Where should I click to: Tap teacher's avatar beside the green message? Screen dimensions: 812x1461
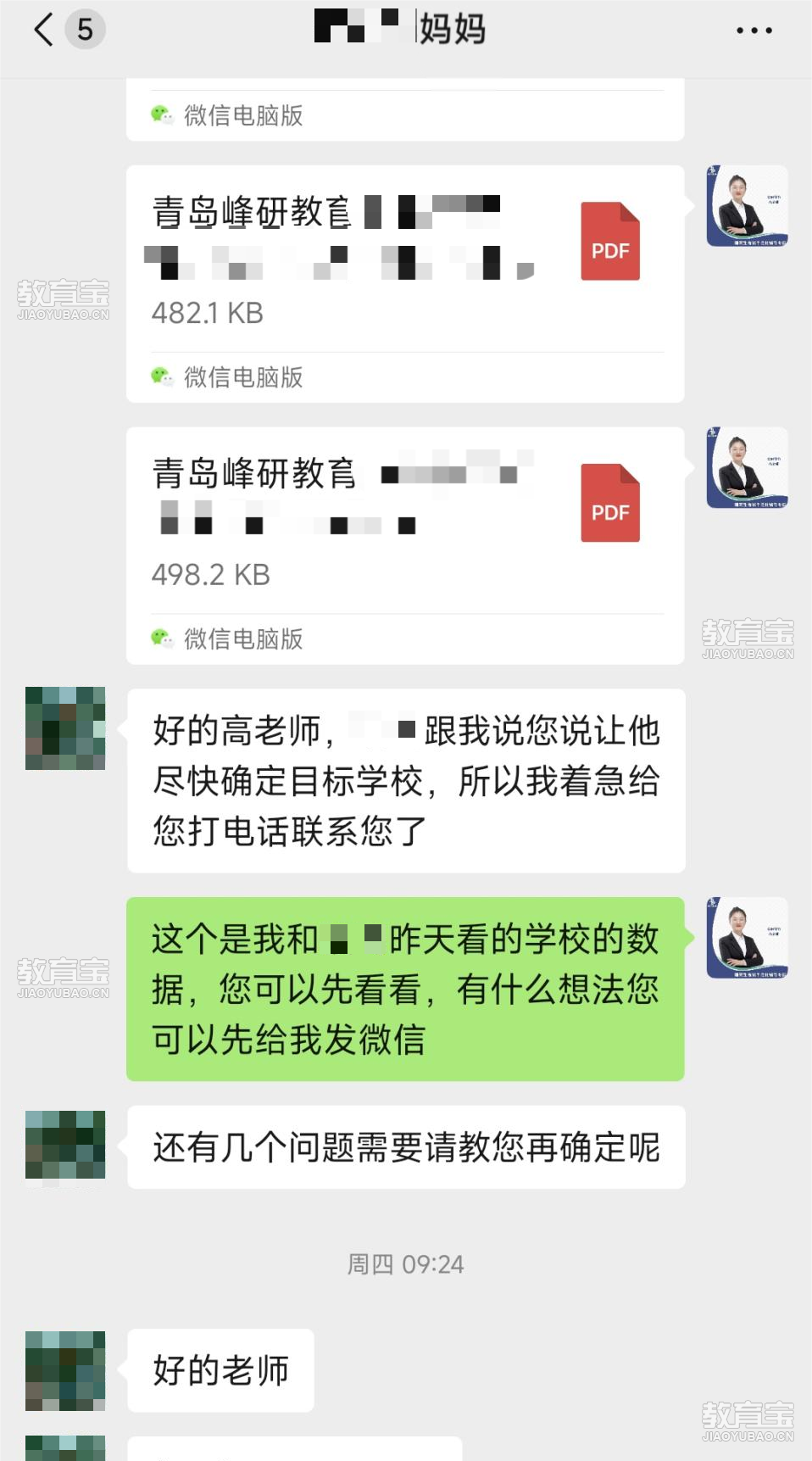point(747,937)
